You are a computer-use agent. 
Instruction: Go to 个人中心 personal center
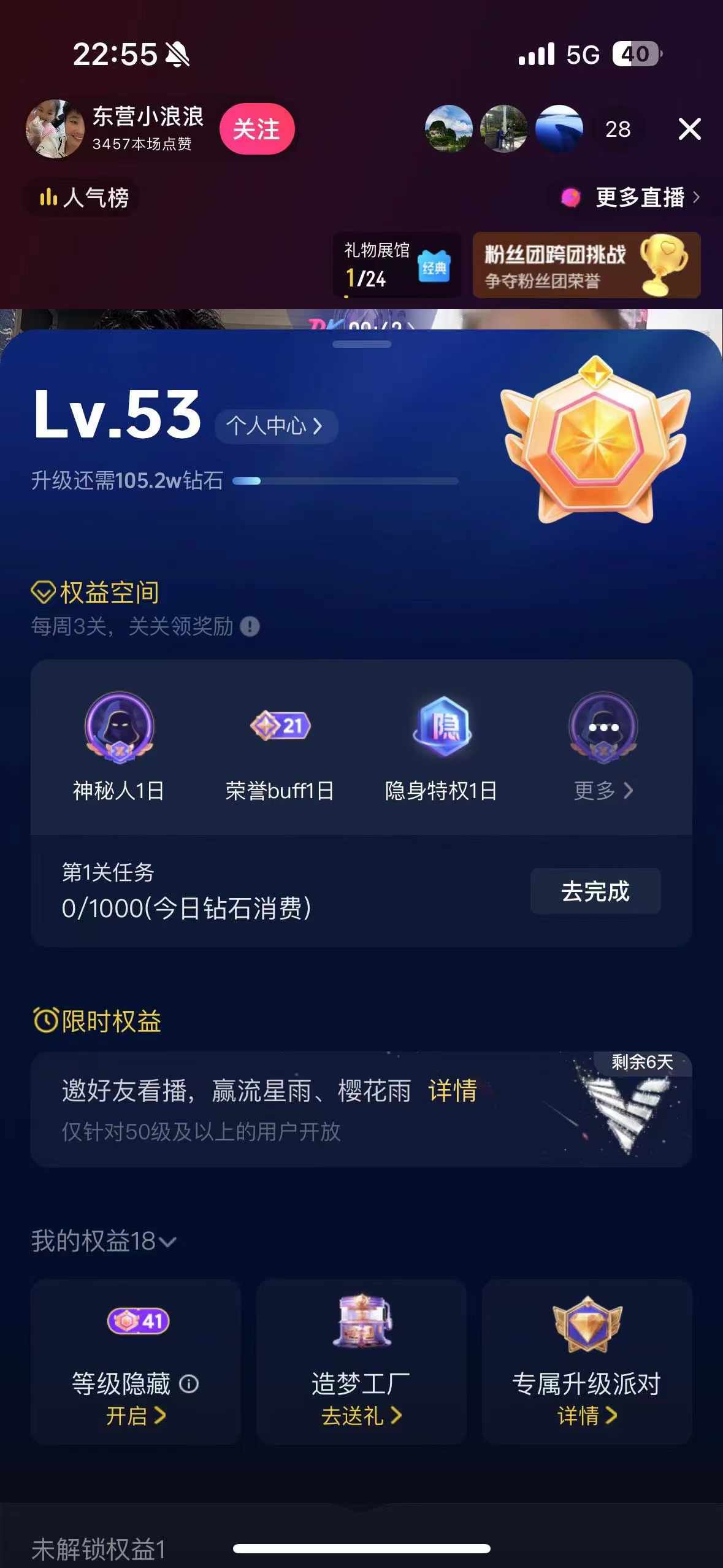(x=275, y=426)
